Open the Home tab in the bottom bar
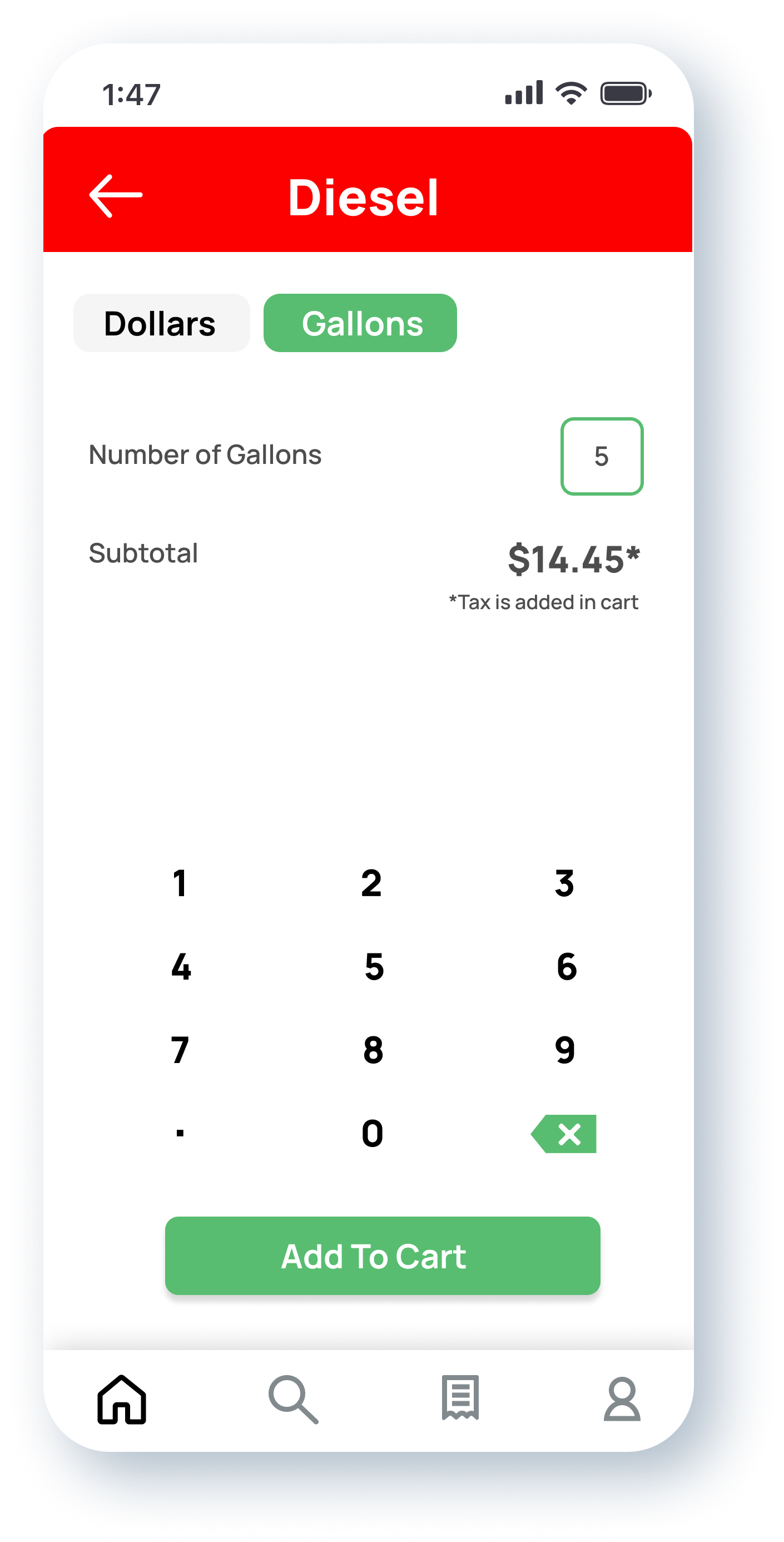 122,1400
